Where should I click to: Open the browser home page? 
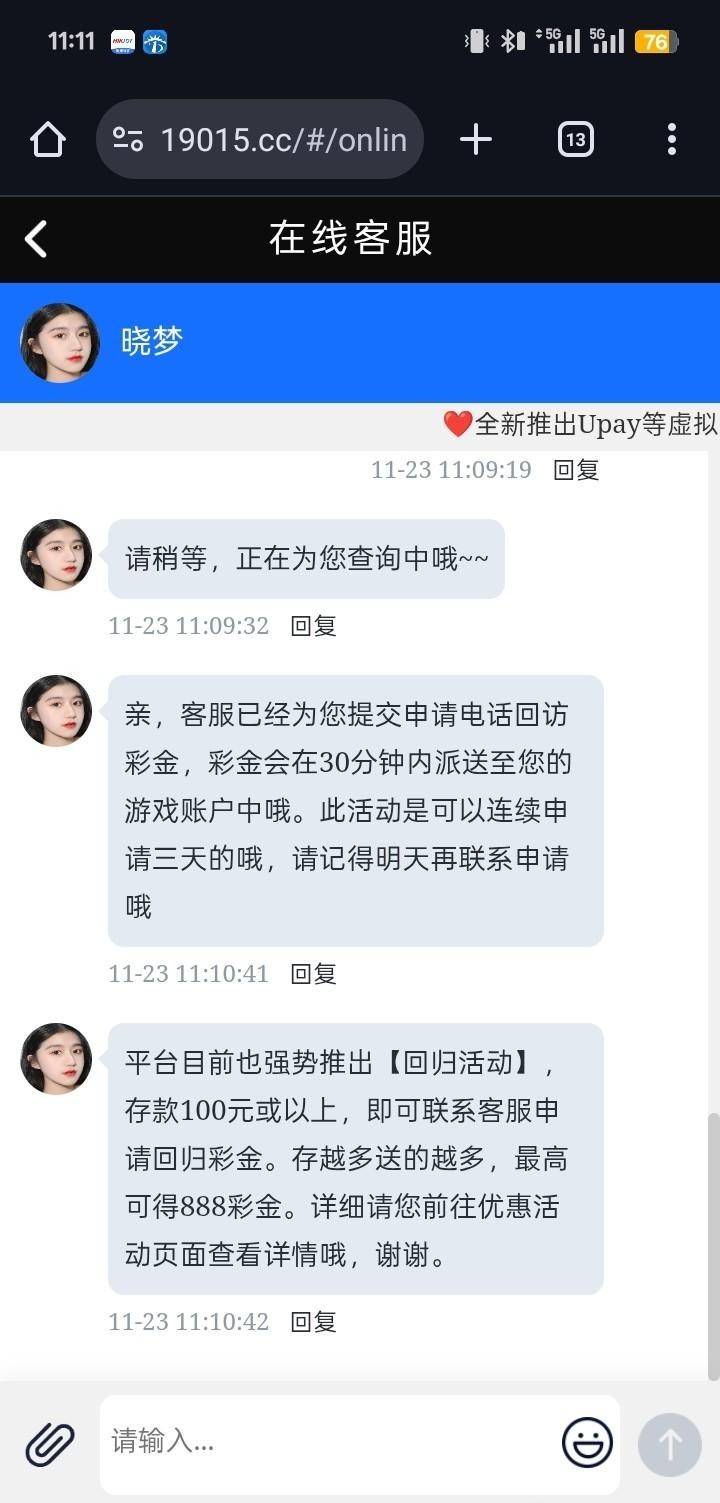point(47,139)
